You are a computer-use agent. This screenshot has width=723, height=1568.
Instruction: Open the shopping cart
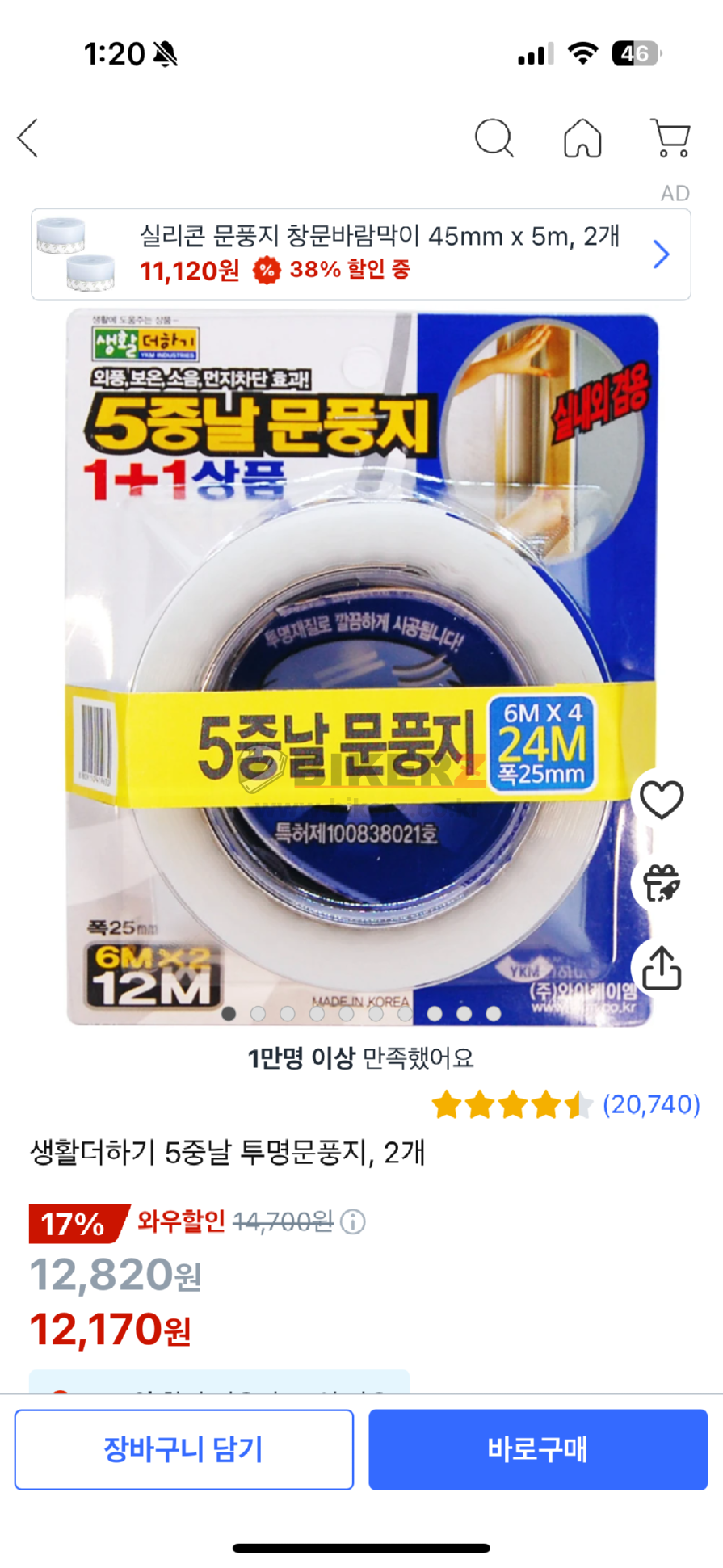pyautogui.click(x=670, y=137)
